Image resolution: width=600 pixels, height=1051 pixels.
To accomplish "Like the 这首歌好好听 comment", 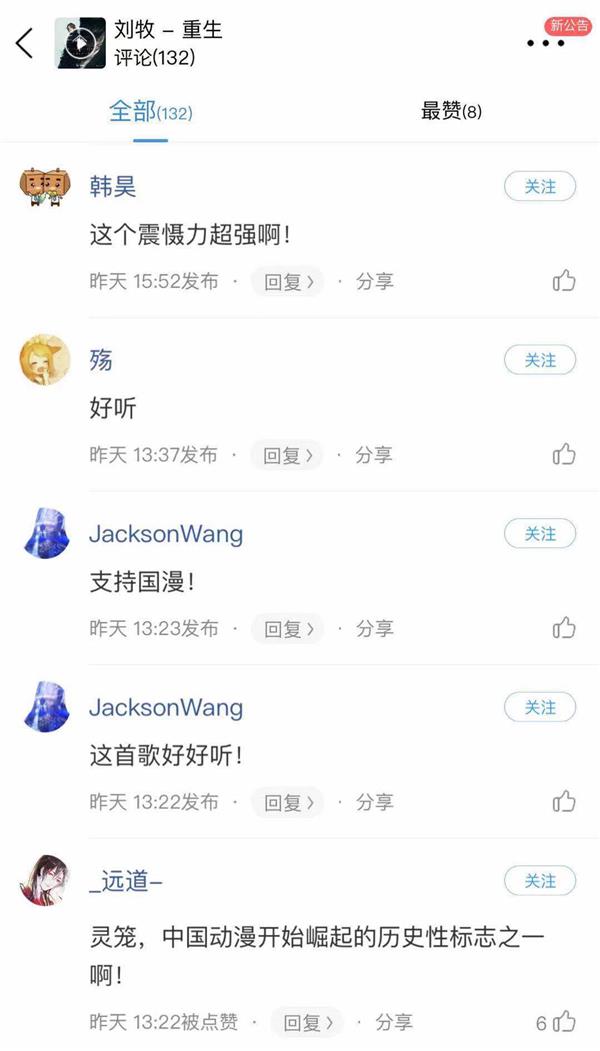I will (564, 801).
